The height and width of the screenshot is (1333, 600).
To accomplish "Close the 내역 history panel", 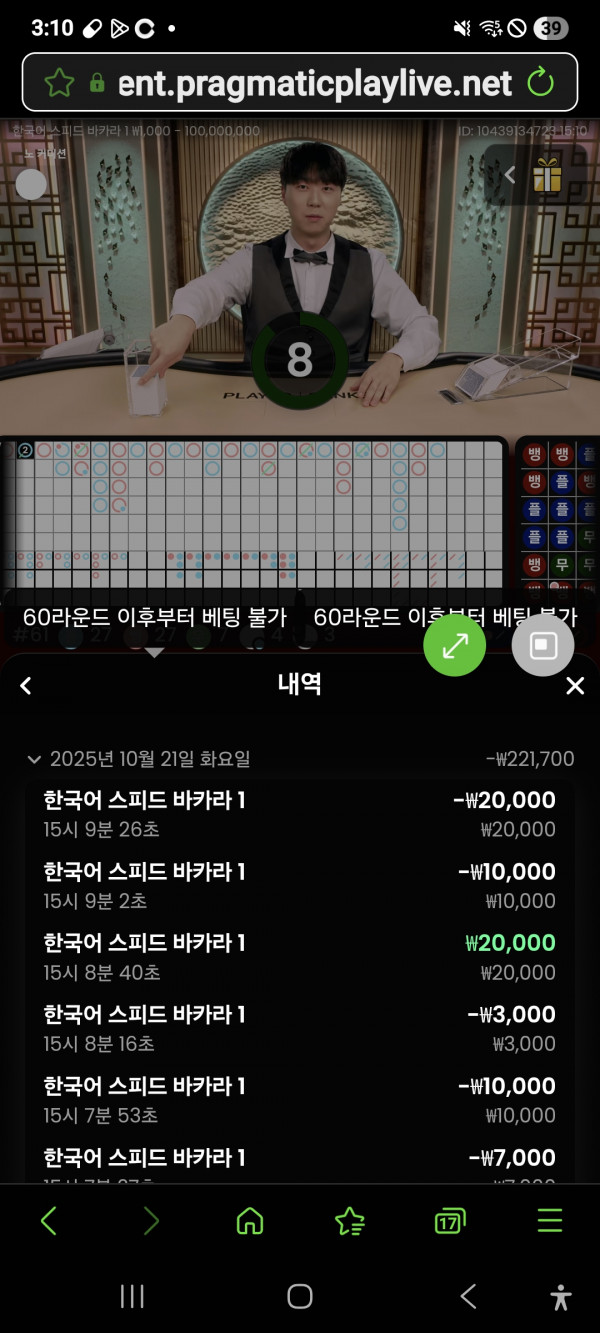I will tap(574, 685).
